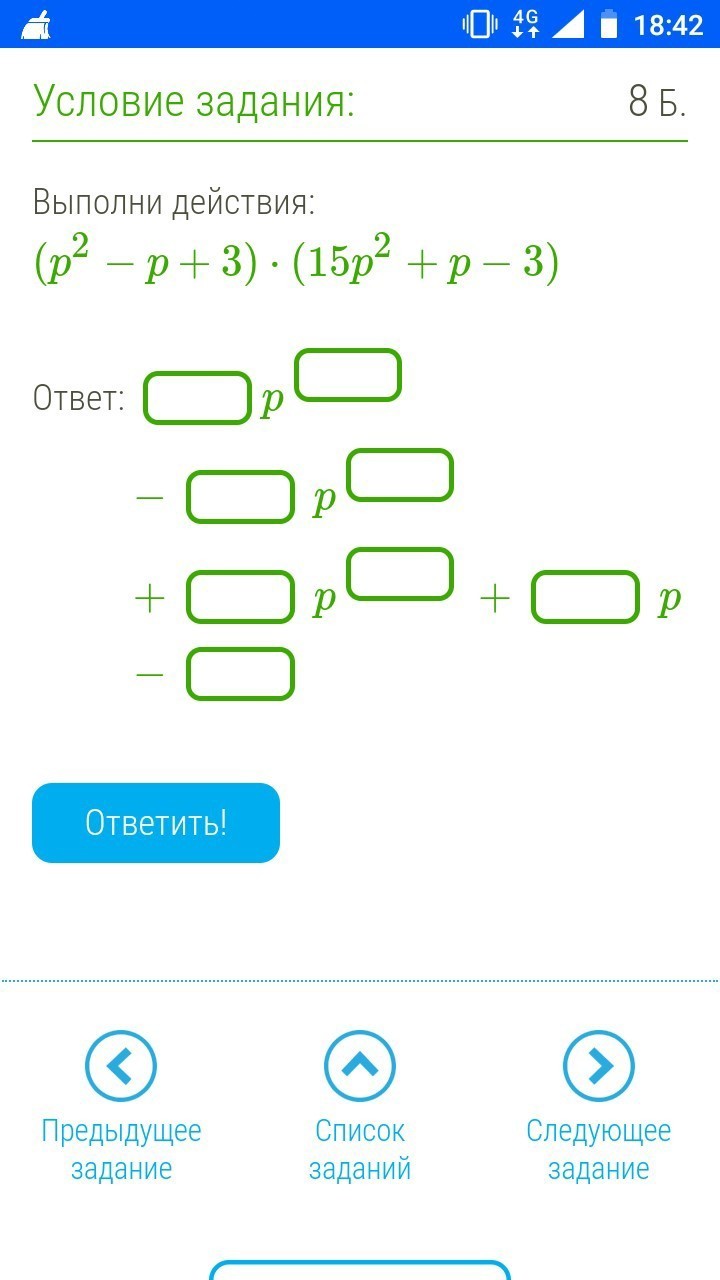This screenshot has height=1280, width=720.
Task: Focus the exponent box of the first term
Action: 348,375
